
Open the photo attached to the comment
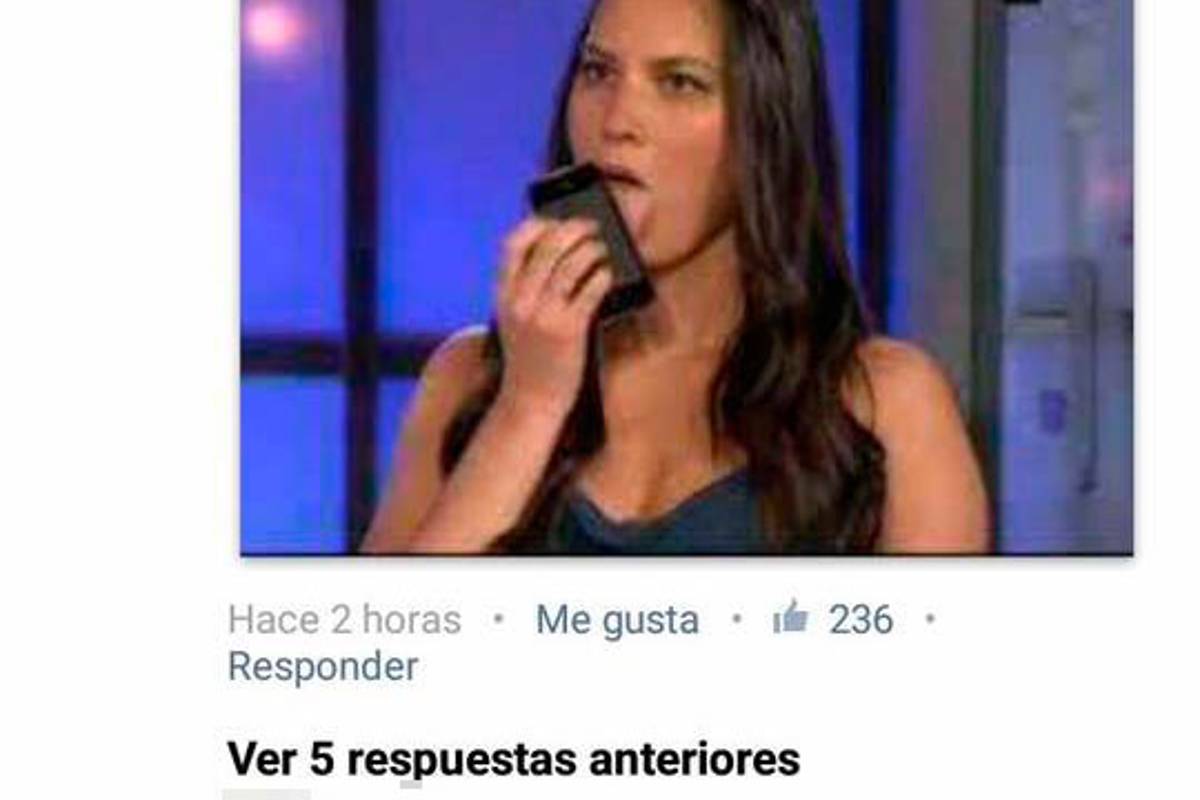pyautogui.click(x=686, y=275)
